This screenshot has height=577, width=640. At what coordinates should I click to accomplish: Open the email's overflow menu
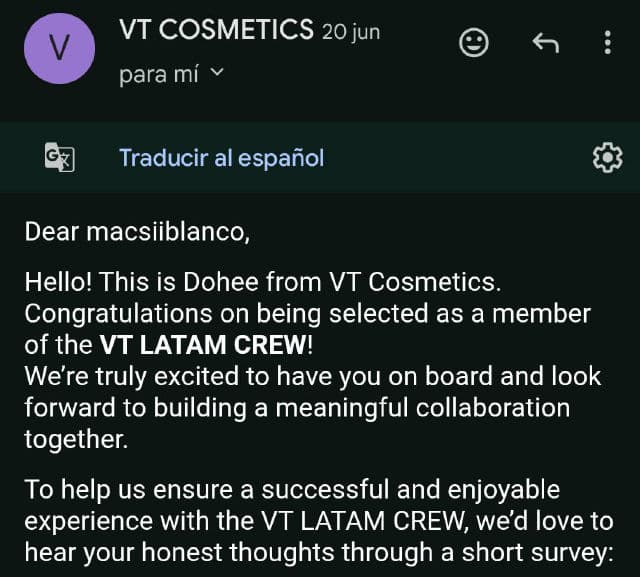tap(607, 42)
